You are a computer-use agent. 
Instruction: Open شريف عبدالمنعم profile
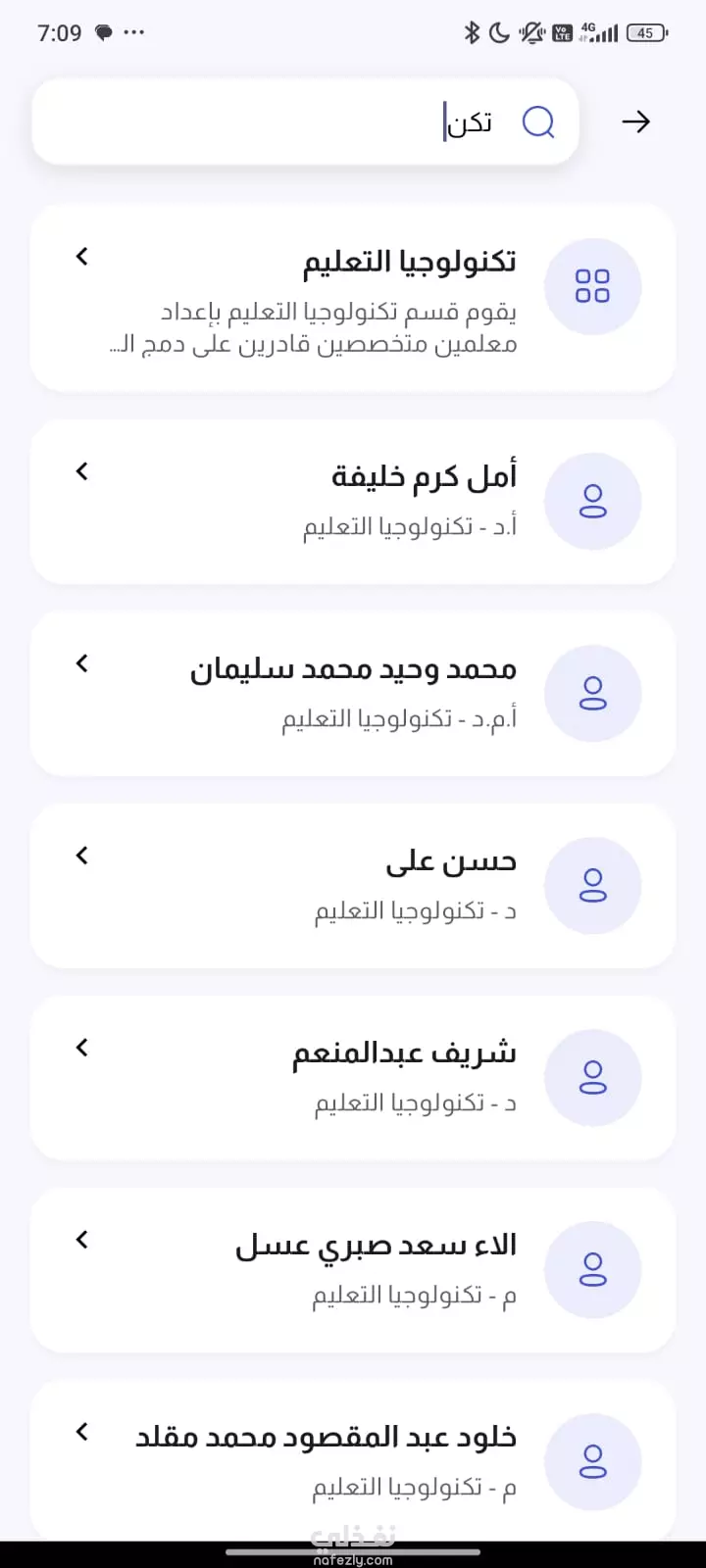point(353,1078)
